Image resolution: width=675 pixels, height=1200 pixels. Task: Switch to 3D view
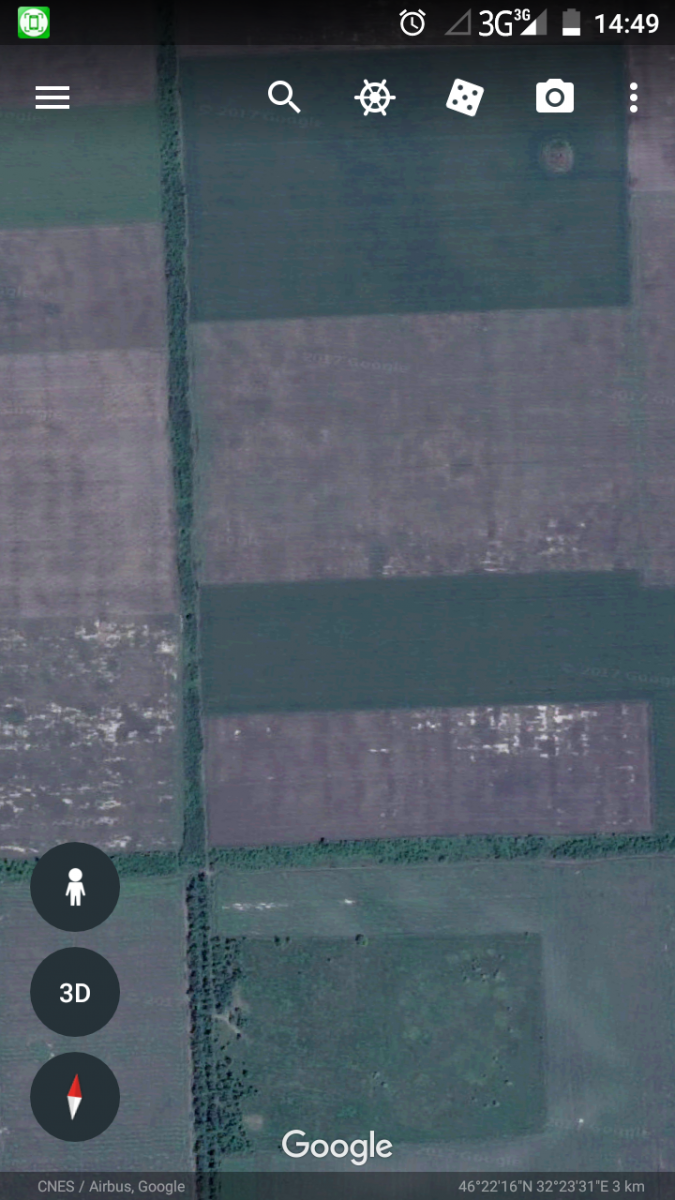click(x=75, y=992)
